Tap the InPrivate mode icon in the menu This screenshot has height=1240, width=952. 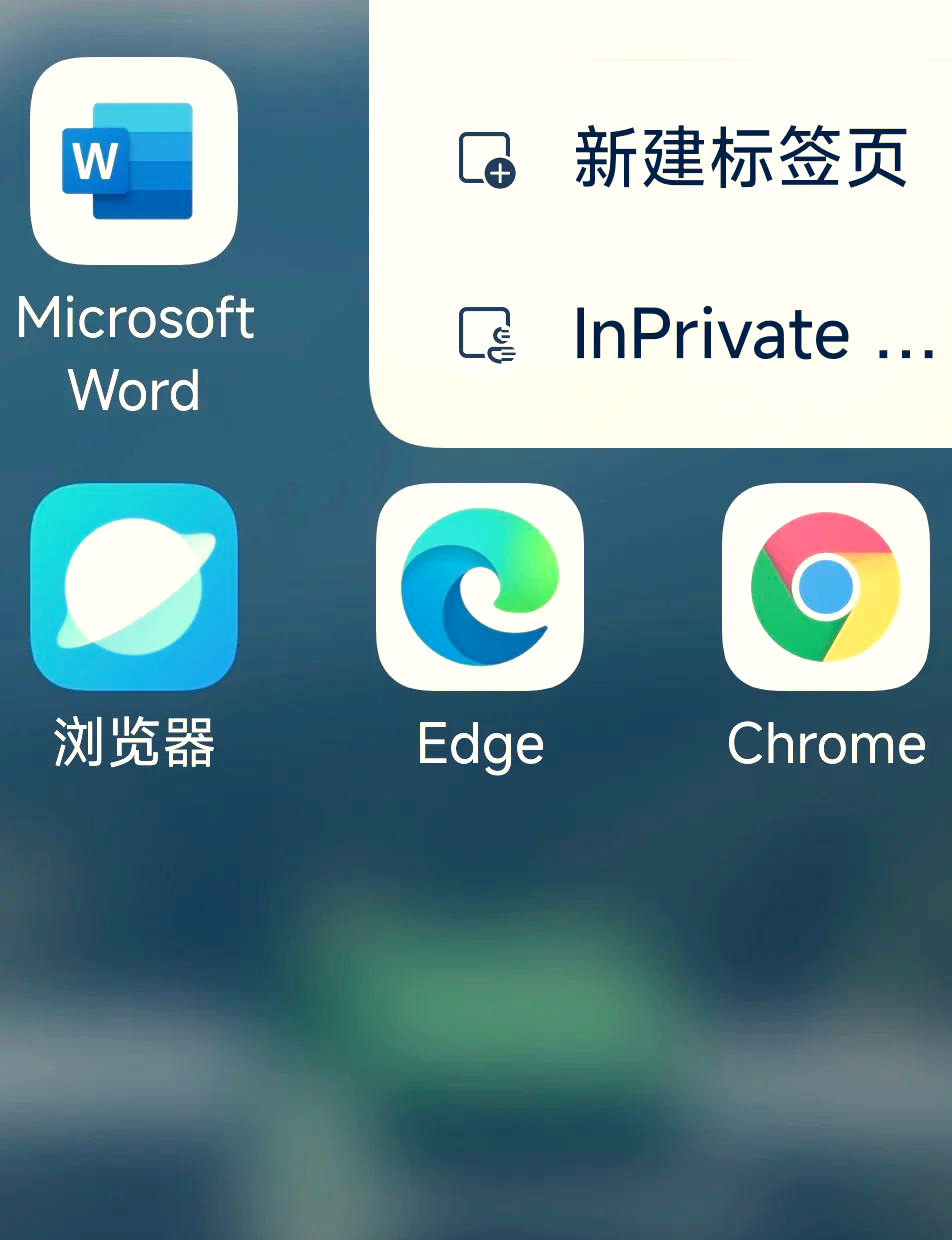[487, 333]
